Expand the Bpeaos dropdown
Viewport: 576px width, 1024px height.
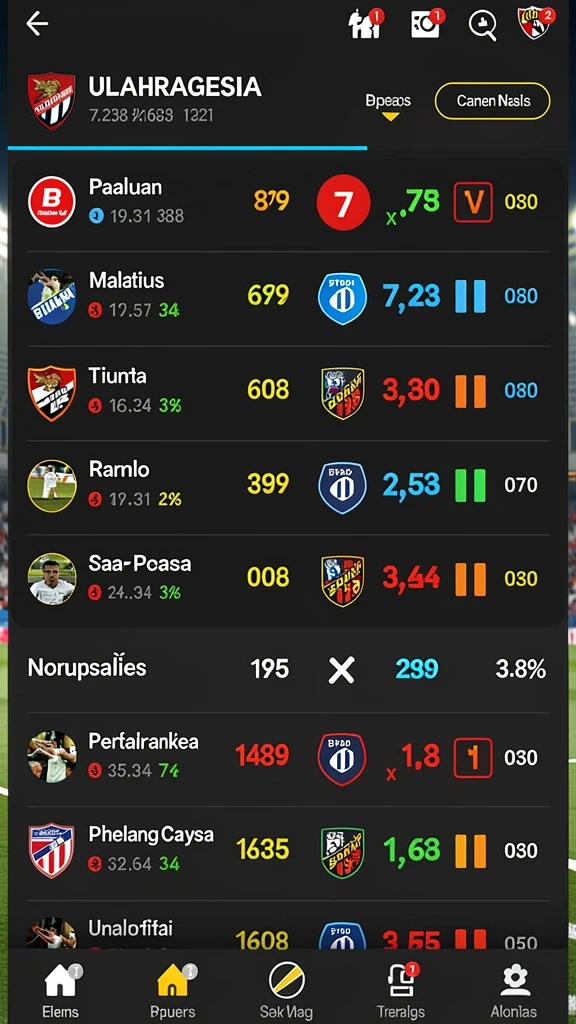click(389, 106)
